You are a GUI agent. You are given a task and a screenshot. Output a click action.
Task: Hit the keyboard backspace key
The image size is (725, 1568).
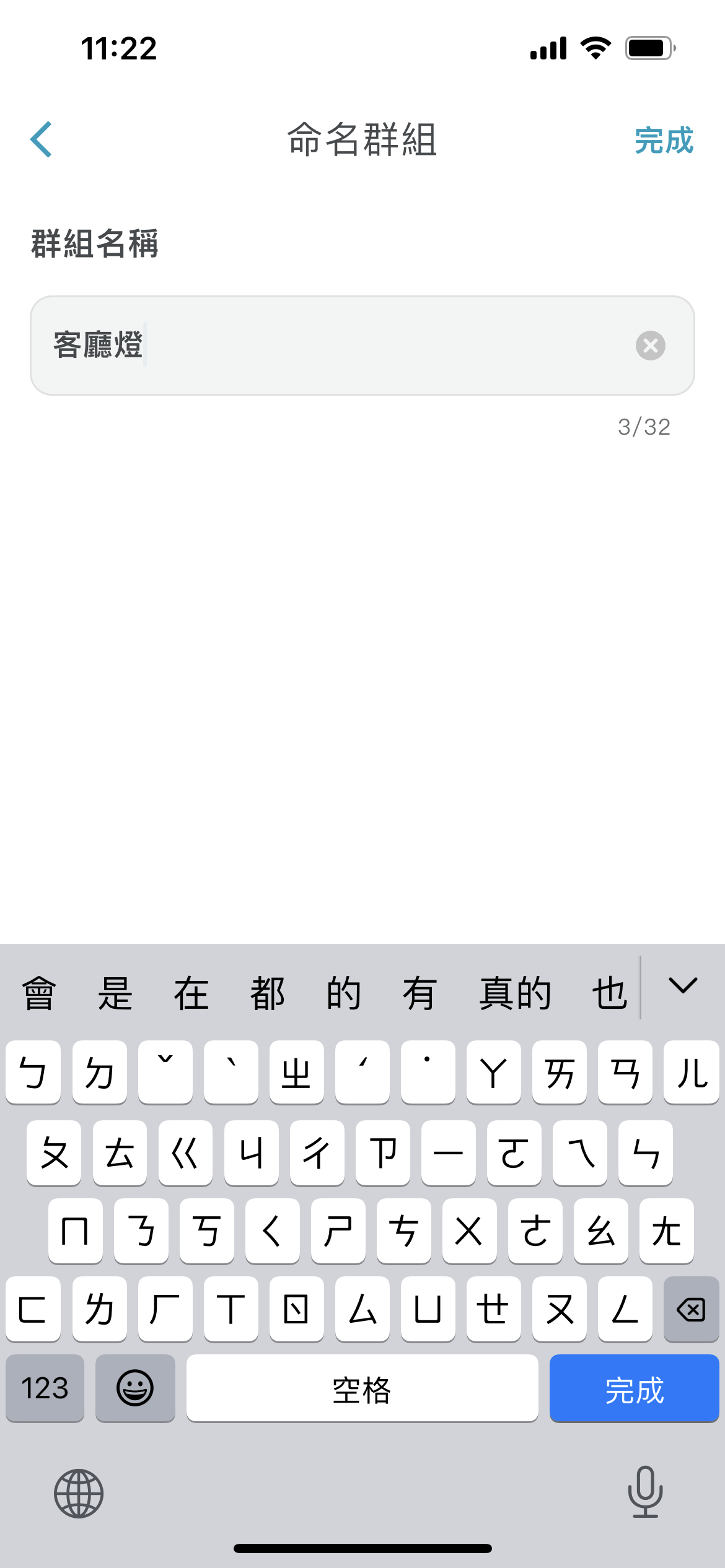(691, 1309)
